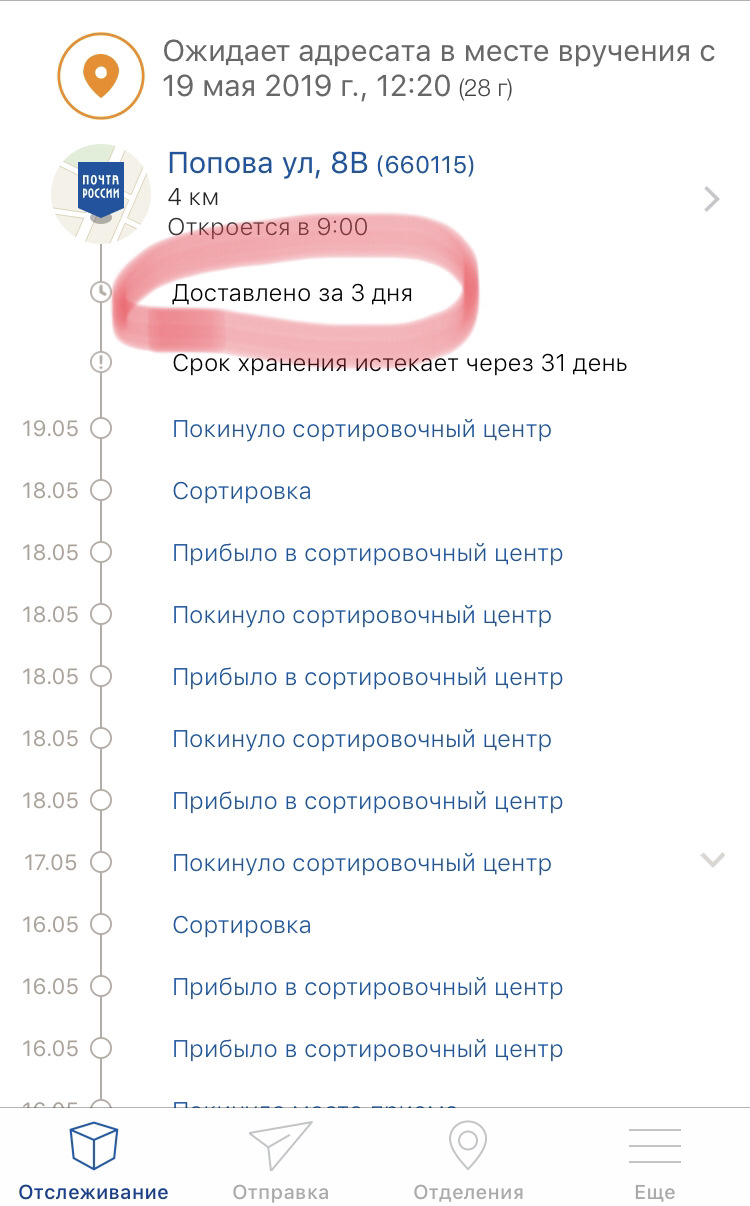Expand the tracking history with the down chevron
This screenshot has width=750, height=1206.
coord(712,860)
